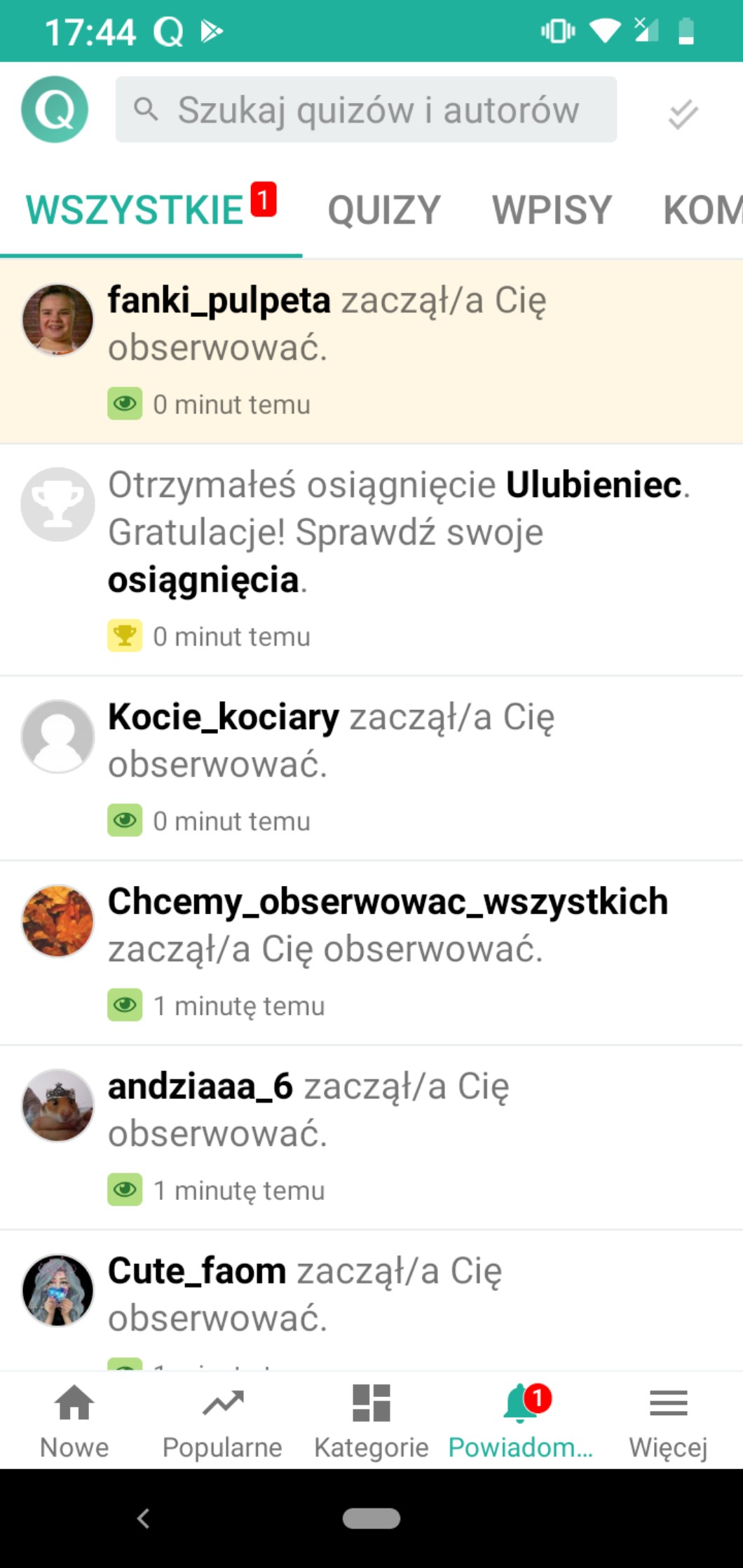743x1568 pixels.
Task: Go to the Nowe tab
Action: coord(74,1421)
